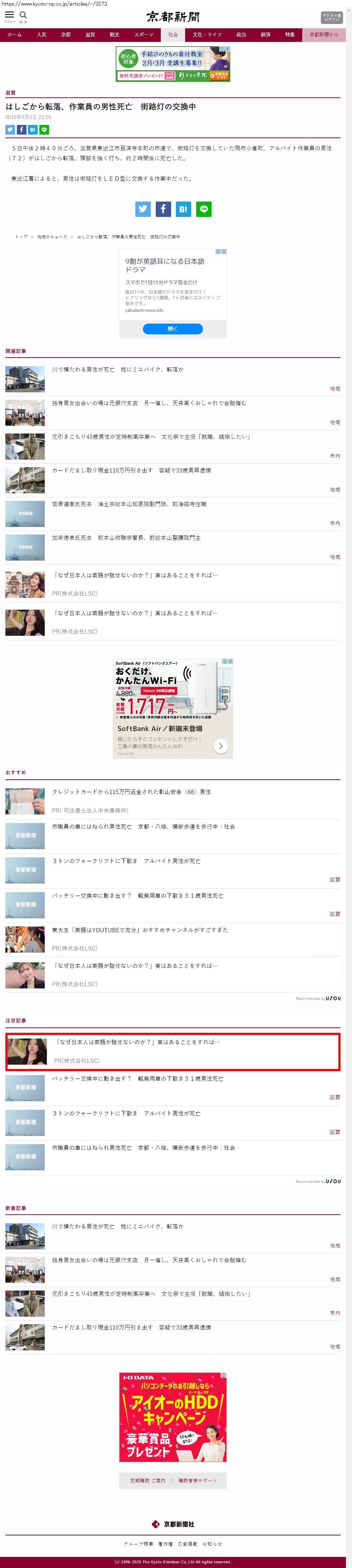Switch to the 文化・ライフ tab
This screenshot has height=1568, width=352.
(x=207, y=35)
